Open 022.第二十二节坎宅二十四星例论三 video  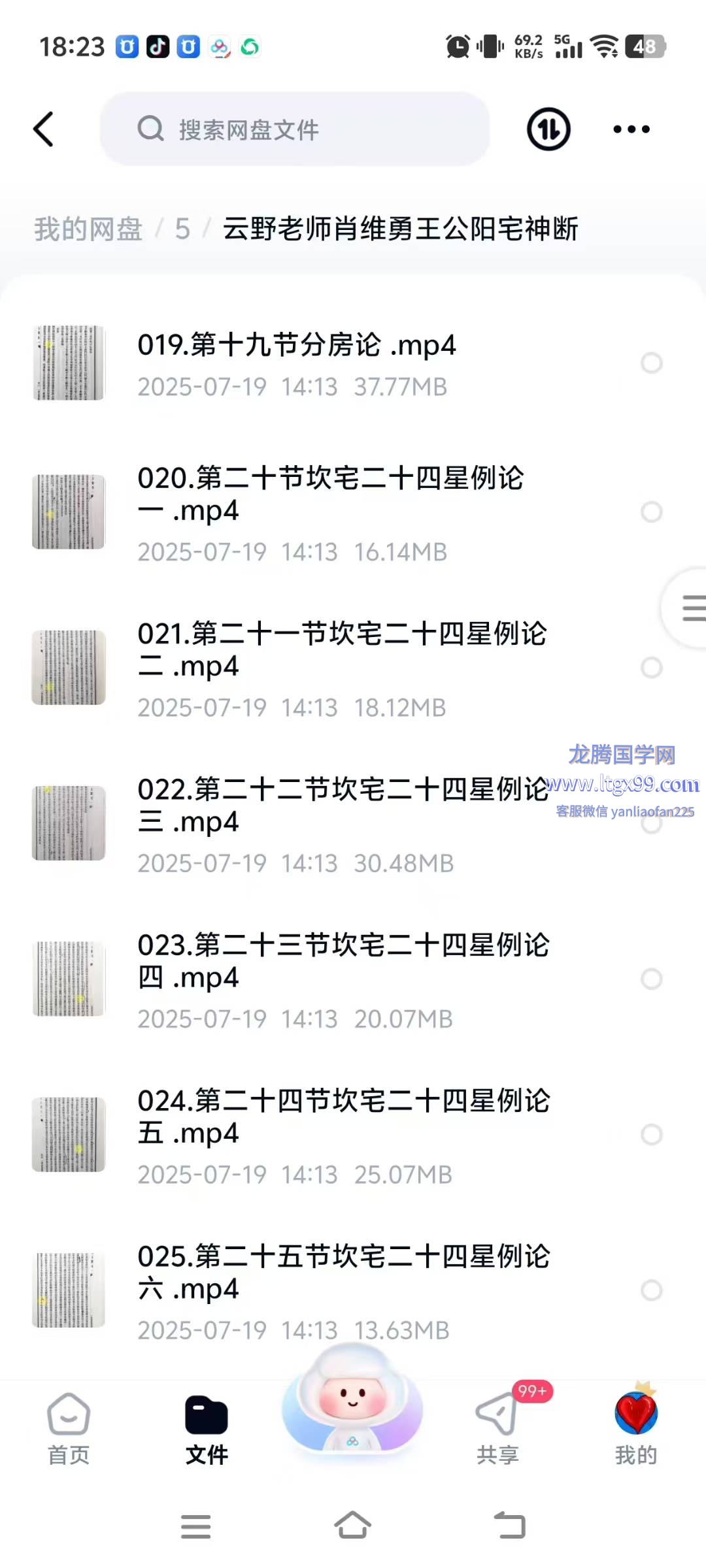coord(342,805)
